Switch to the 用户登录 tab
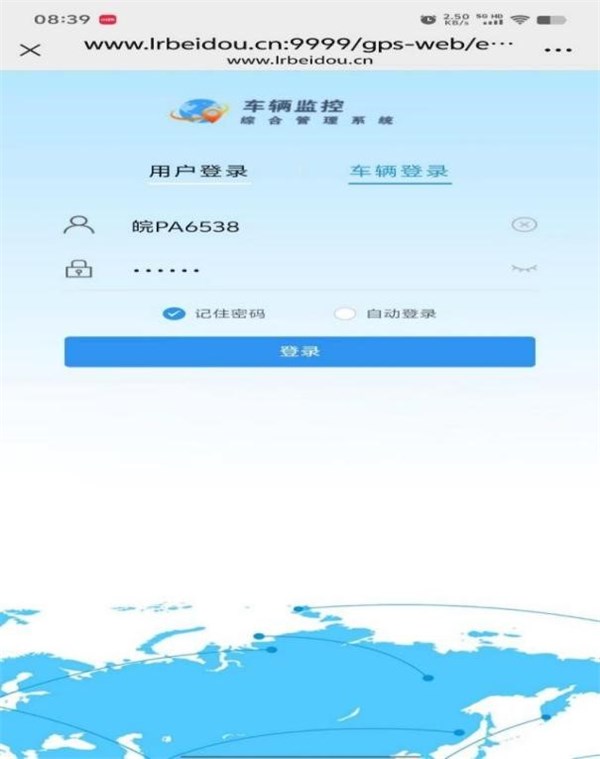The height and width of the screenshot is (759, 600). coord(198,171)
